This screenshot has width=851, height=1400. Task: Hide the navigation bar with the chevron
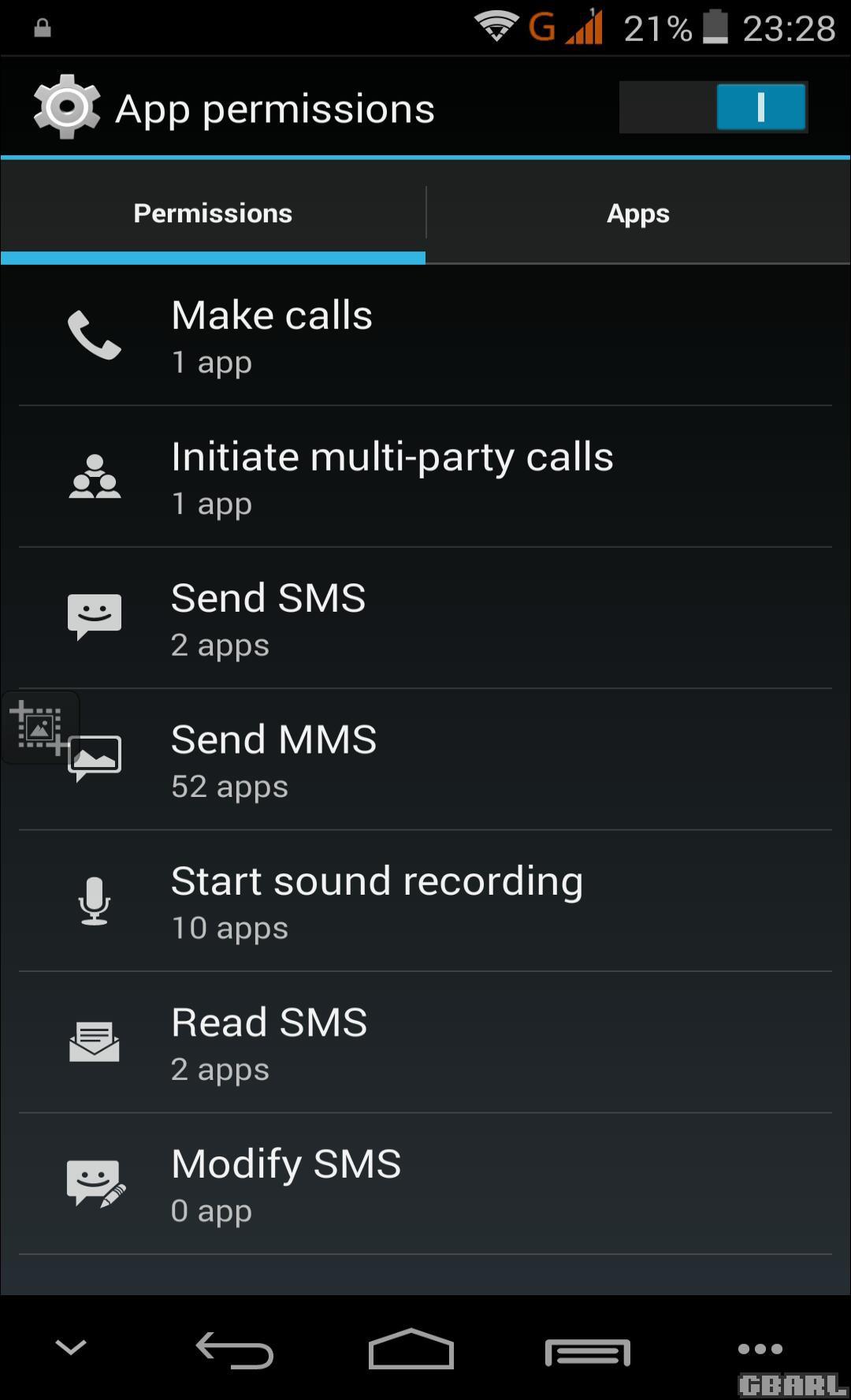71,1347
